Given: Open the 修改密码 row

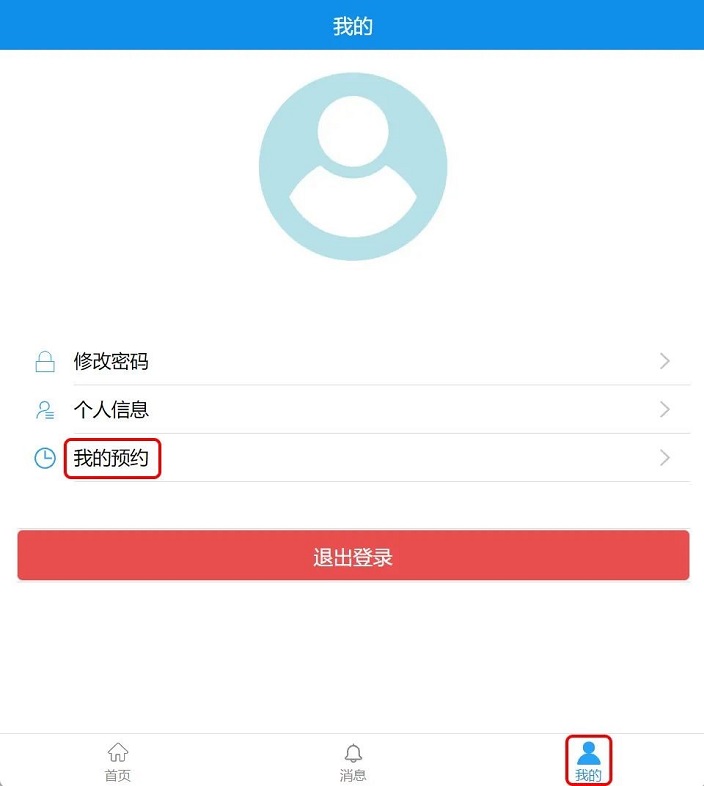Looking at the screenshot, I should [352, 361].
